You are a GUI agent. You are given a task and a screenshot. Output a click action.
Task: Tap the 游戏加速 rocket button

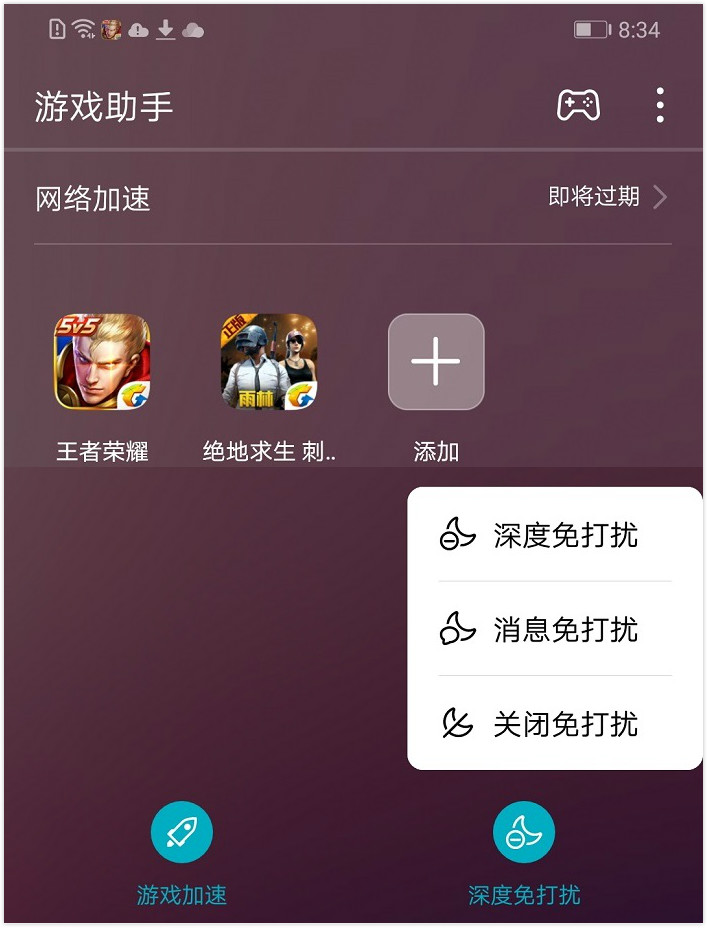[x=182, y=831]
